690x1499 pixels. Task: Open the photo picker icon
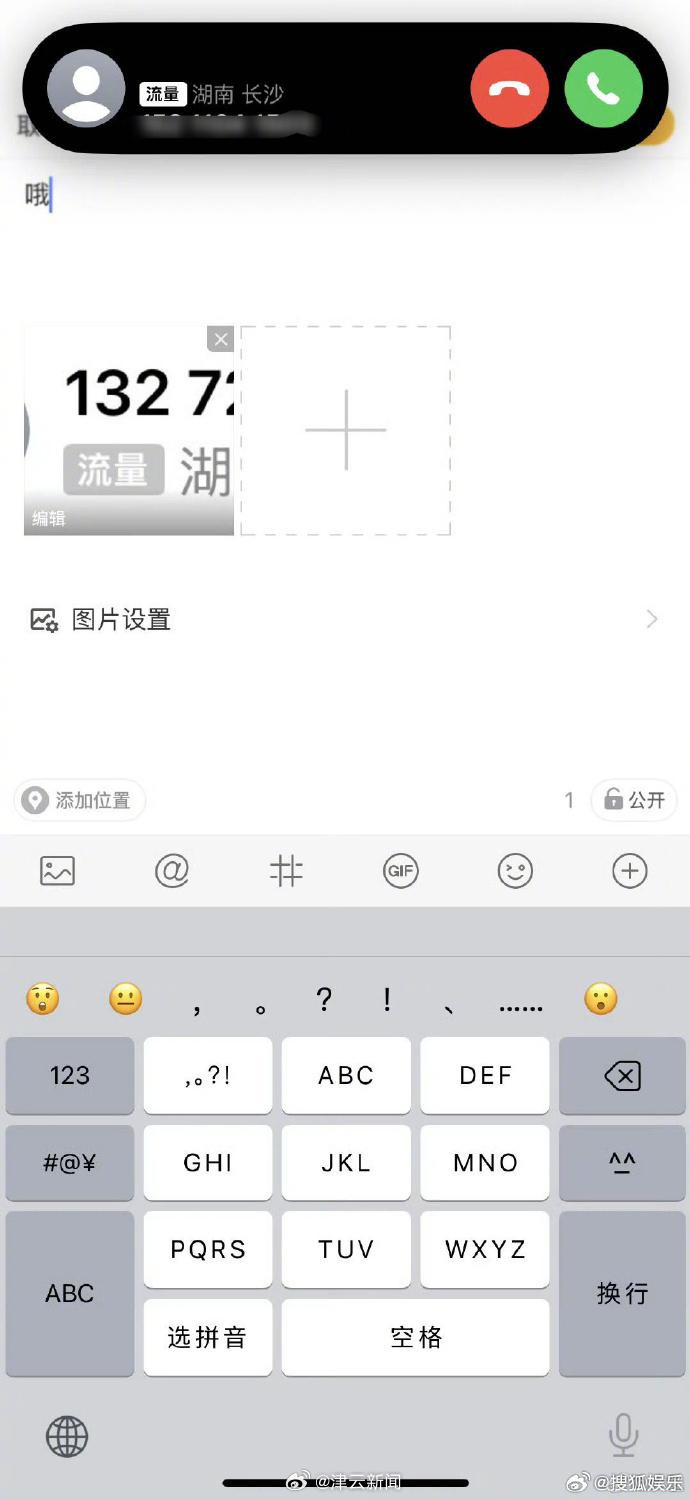point(57,871)
